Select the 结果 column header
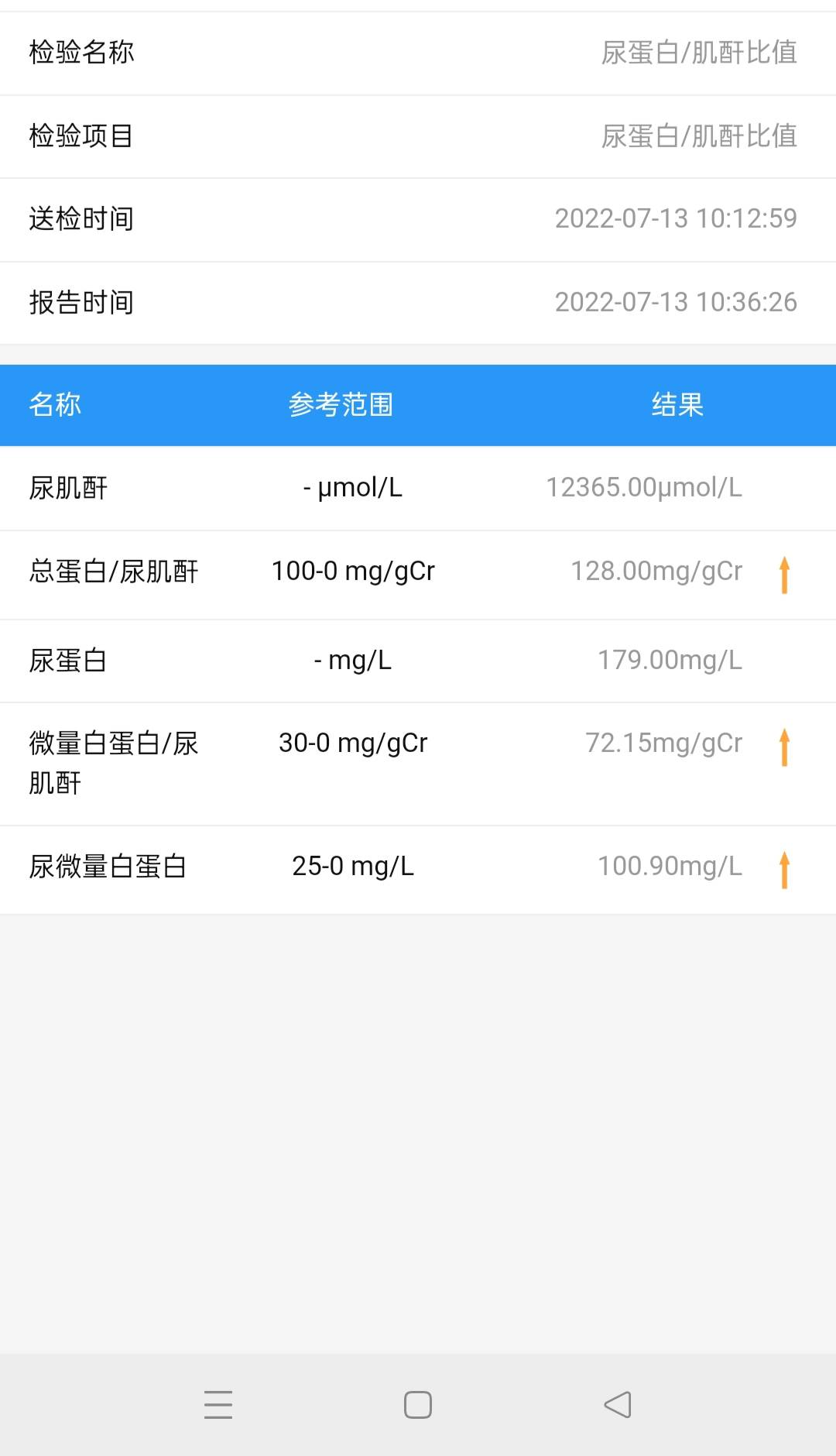This screenshot has height=1456, width=836. tap(678, 405)
